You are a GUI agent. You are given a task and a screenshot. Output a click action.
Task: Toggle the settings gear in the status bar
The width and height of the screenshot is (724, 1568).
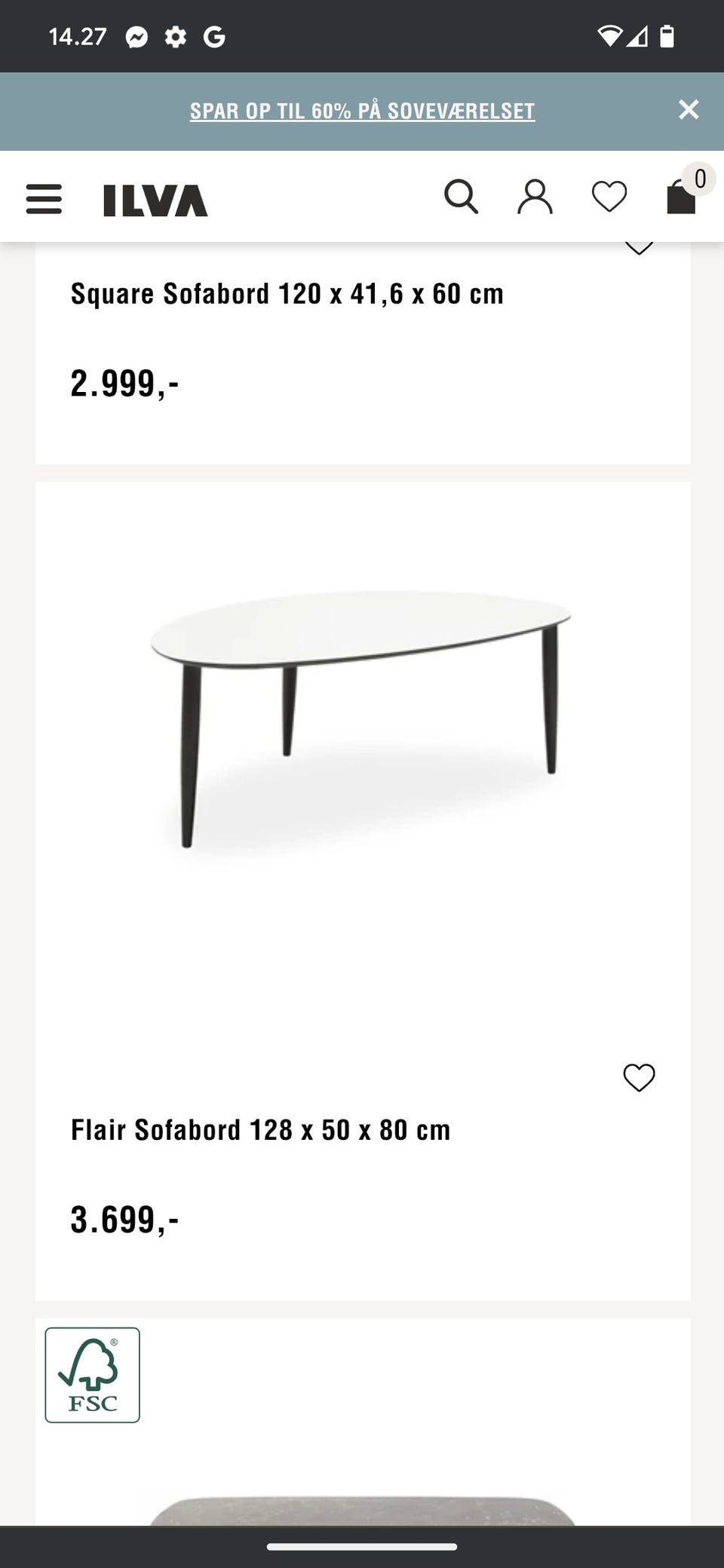click(x=176, y=35)
